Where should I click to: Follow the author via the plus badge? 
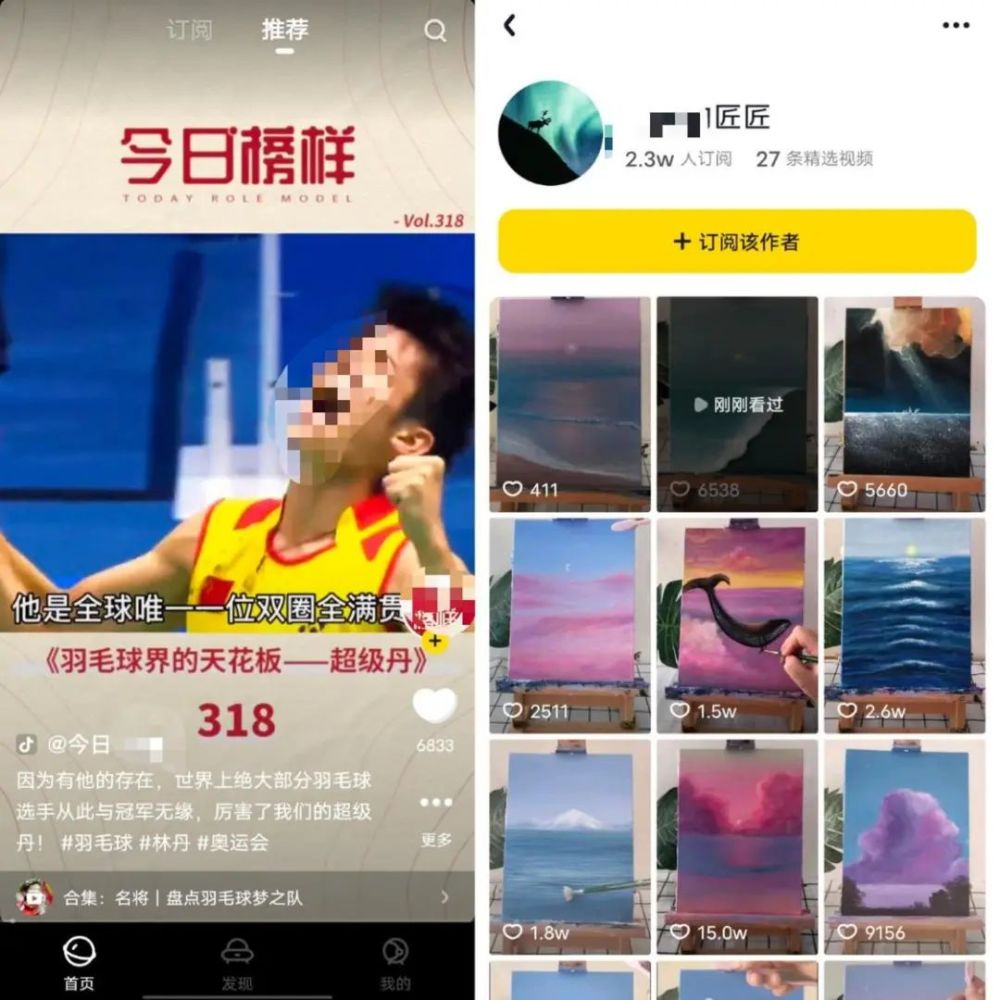coord(434,641)
